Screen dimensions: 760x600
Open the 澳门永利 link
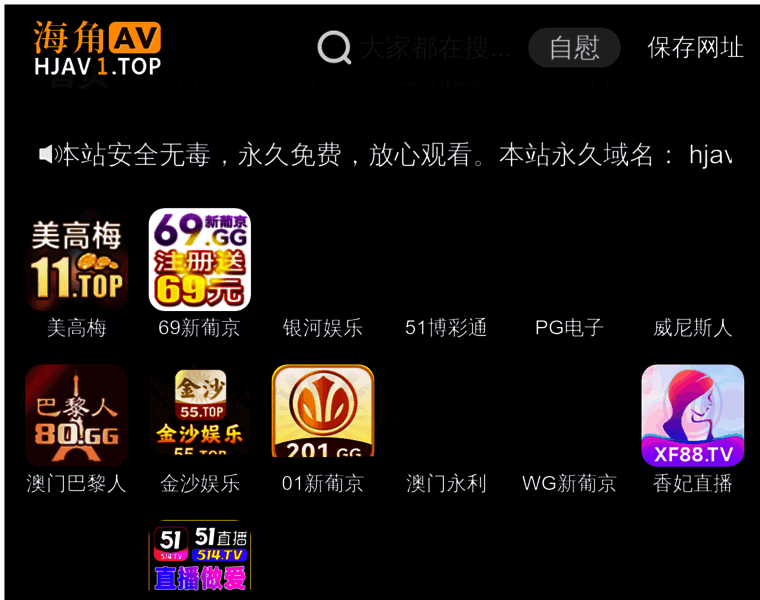[x=446, y=483]
